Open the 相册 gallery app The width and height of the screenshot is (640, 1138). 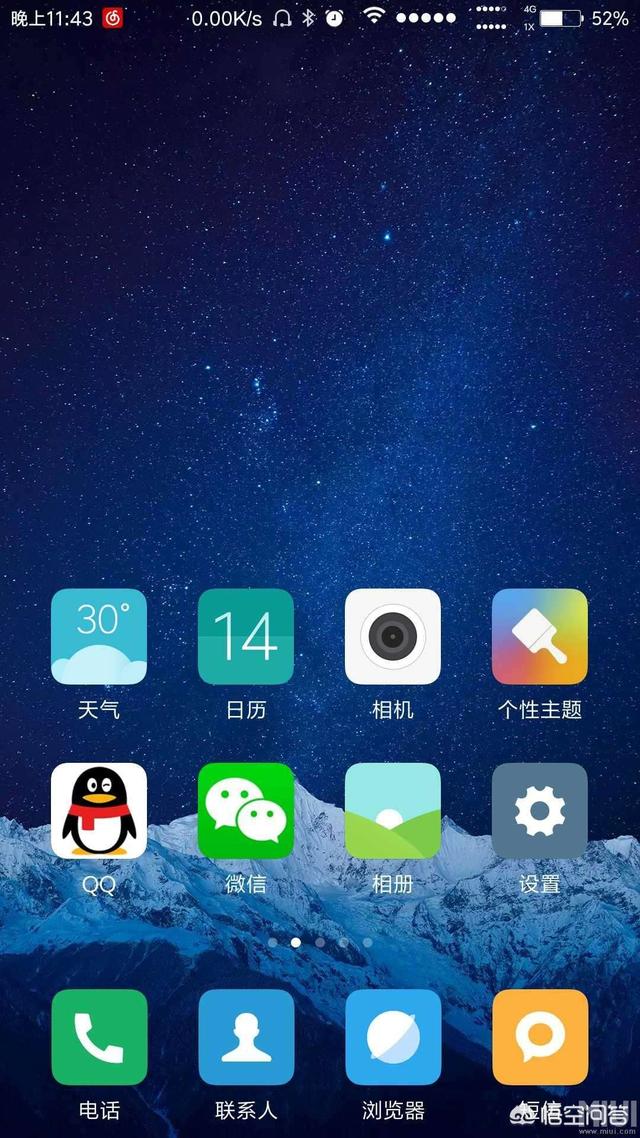[393, 811]
